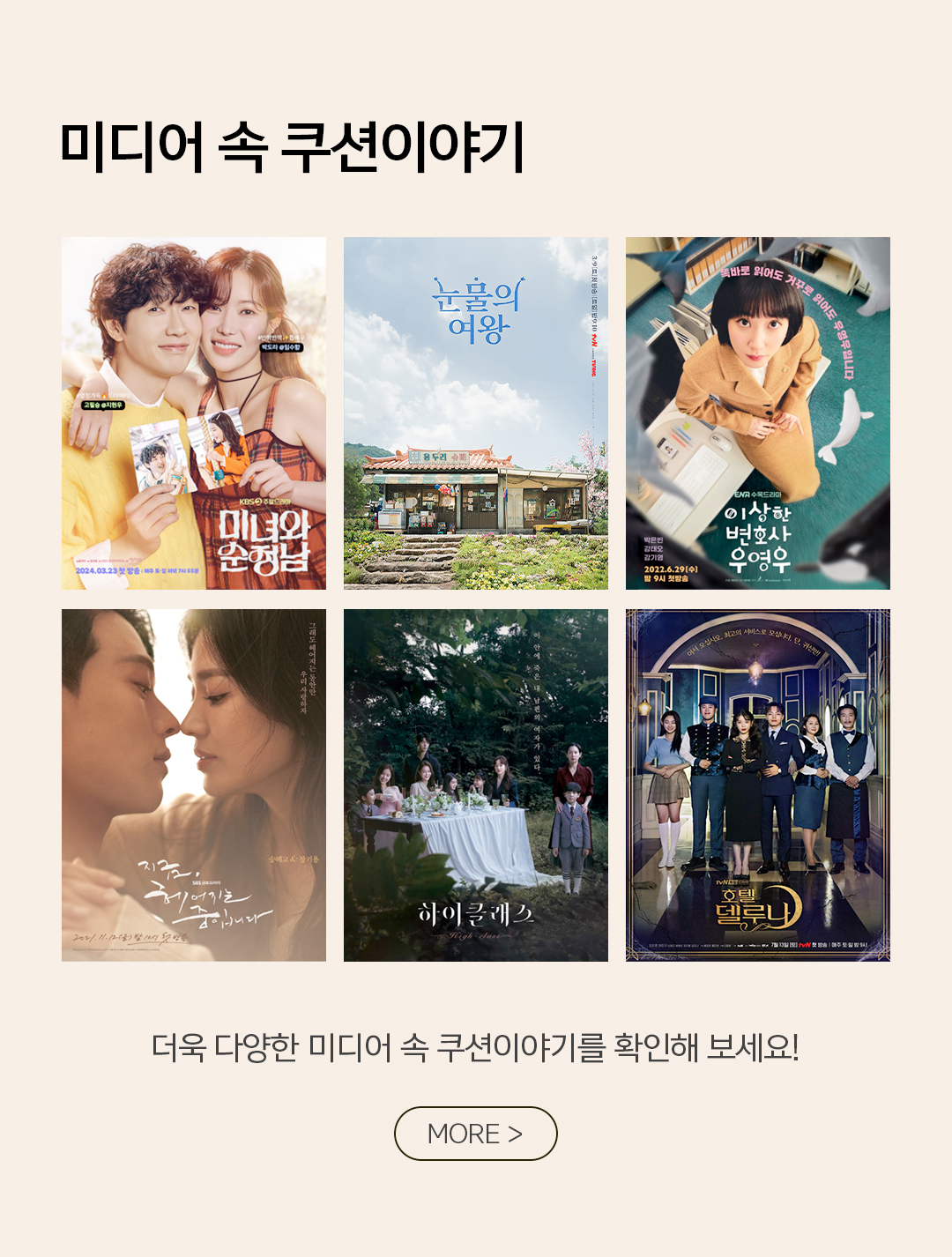
Task: View the 눈물의 여왕 poster tile
Action: tap(476, 413)
